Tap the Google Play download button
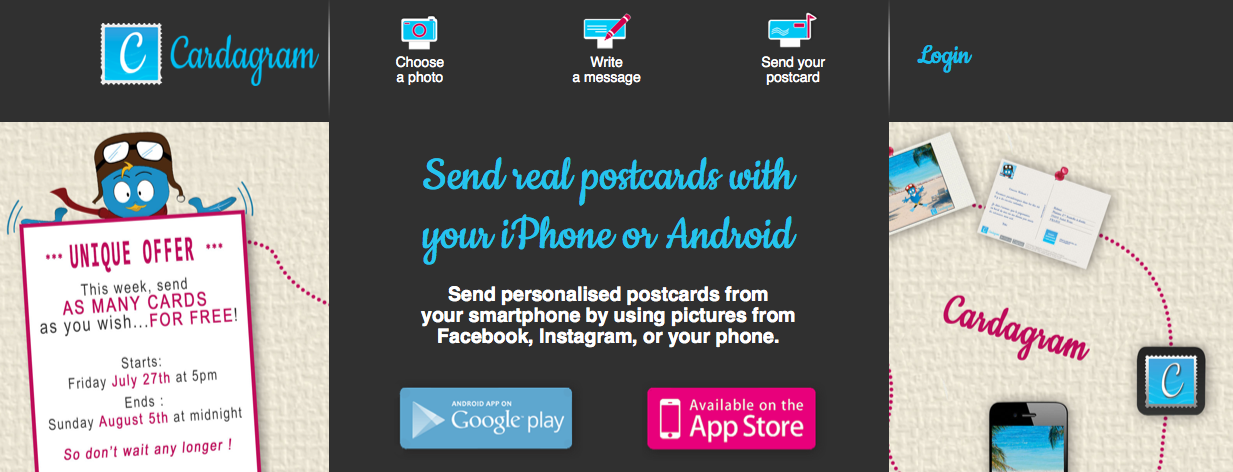Screen dimensions: 1233x472 click(486, 418)
